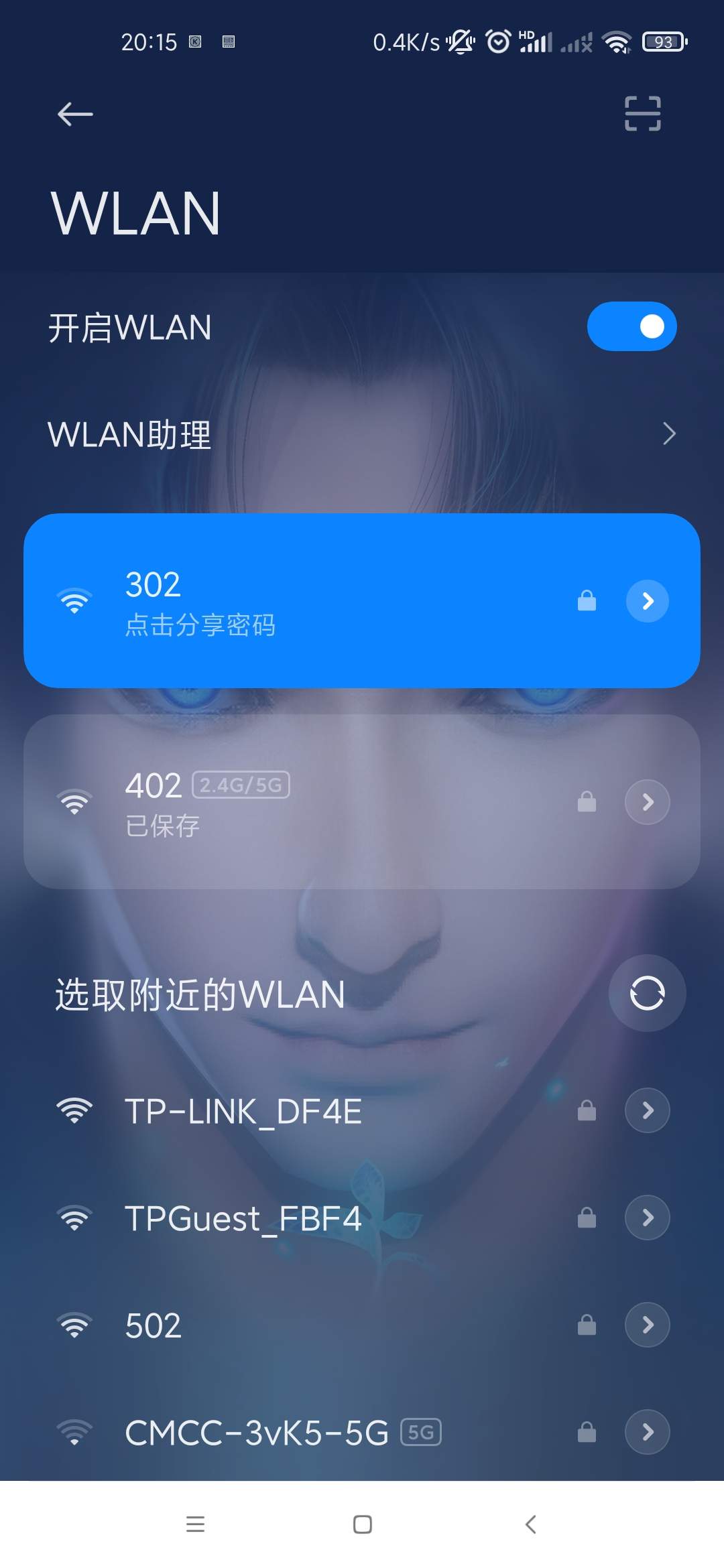This screenshot has height=1568, width=724.
Task: Select the TP-LINK_DF4E network
Action: coord(302,1111)
